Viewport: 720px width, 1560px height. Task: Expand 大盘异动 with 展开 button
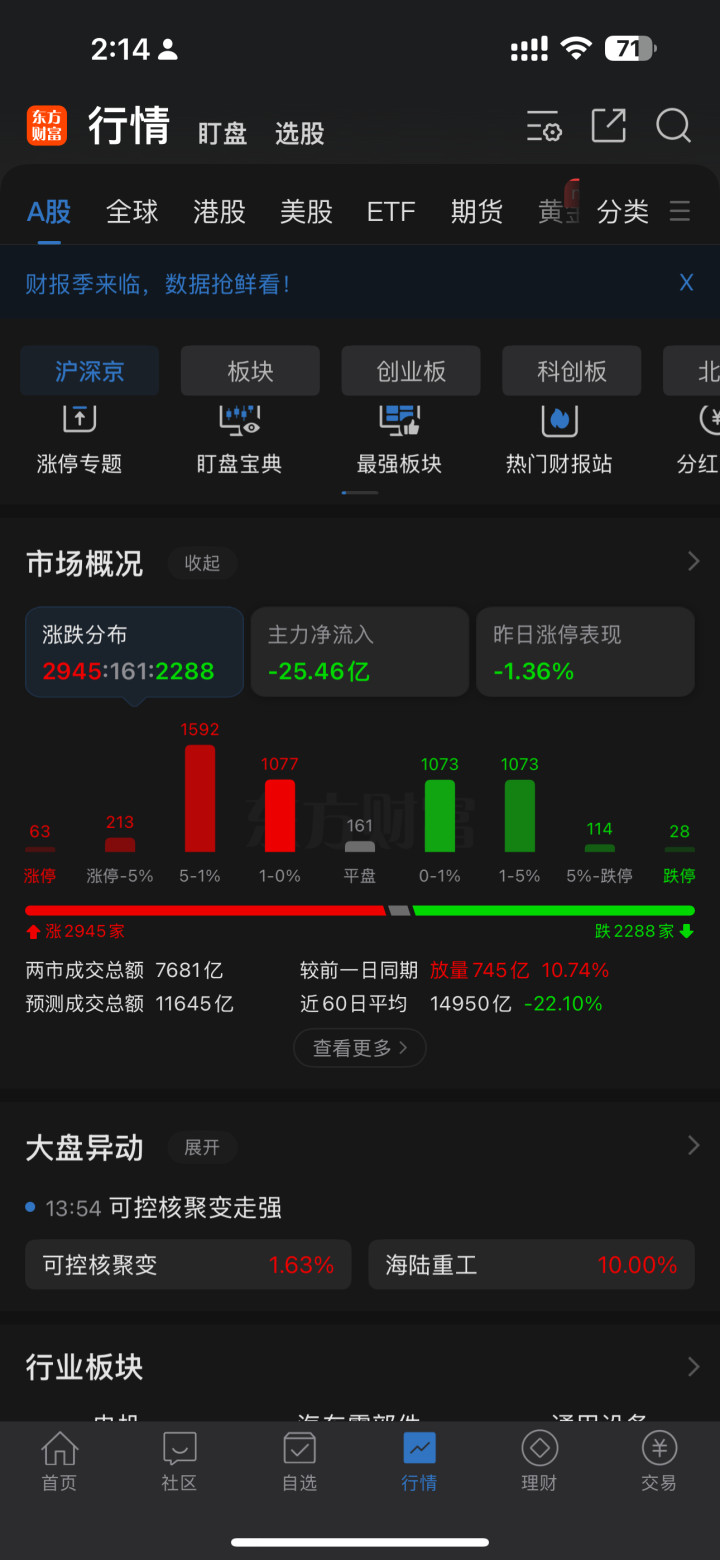(x=202, y=1147)
